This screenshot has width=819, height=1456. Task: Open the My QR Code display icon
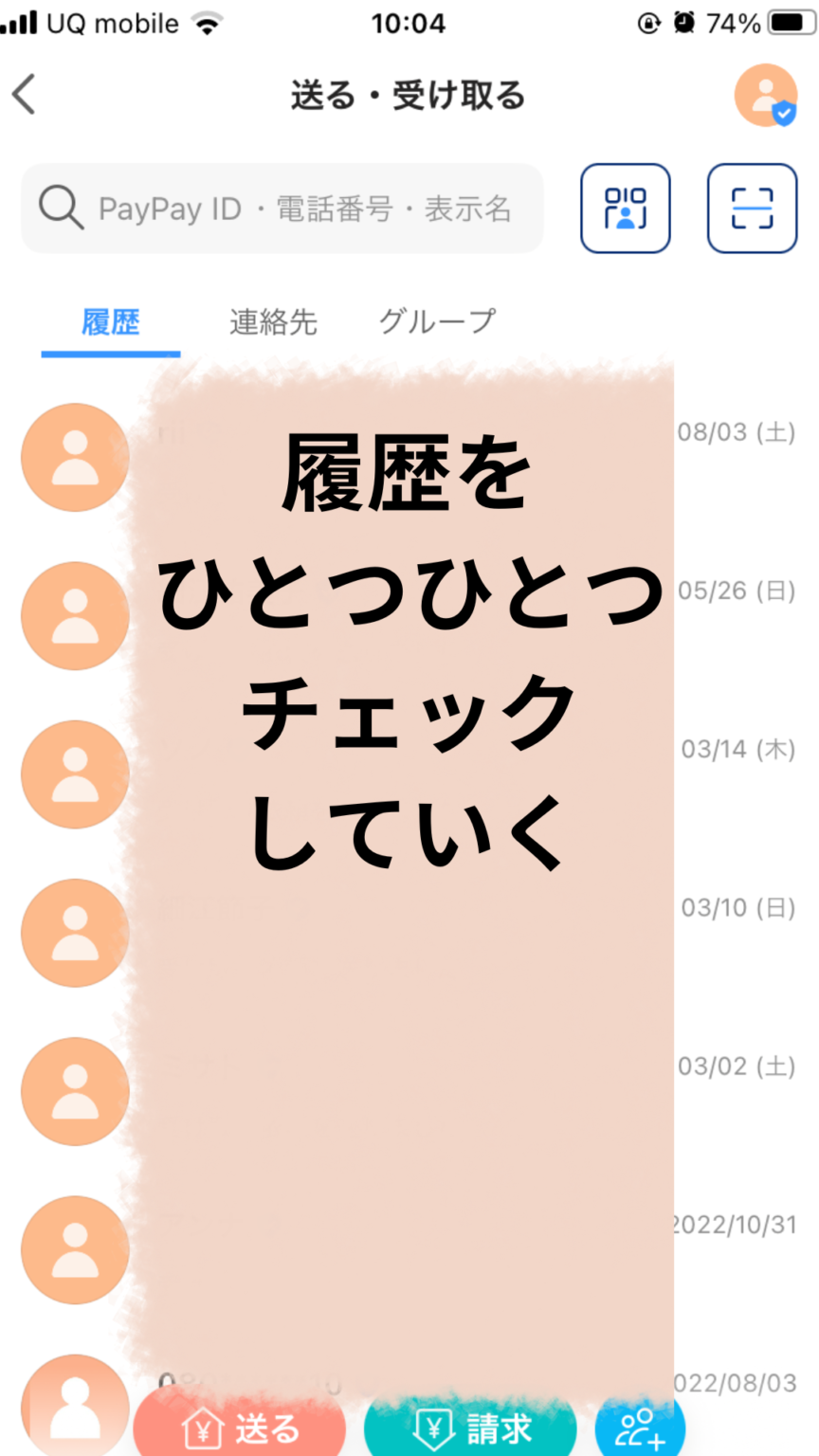click(x=626, y=209)
